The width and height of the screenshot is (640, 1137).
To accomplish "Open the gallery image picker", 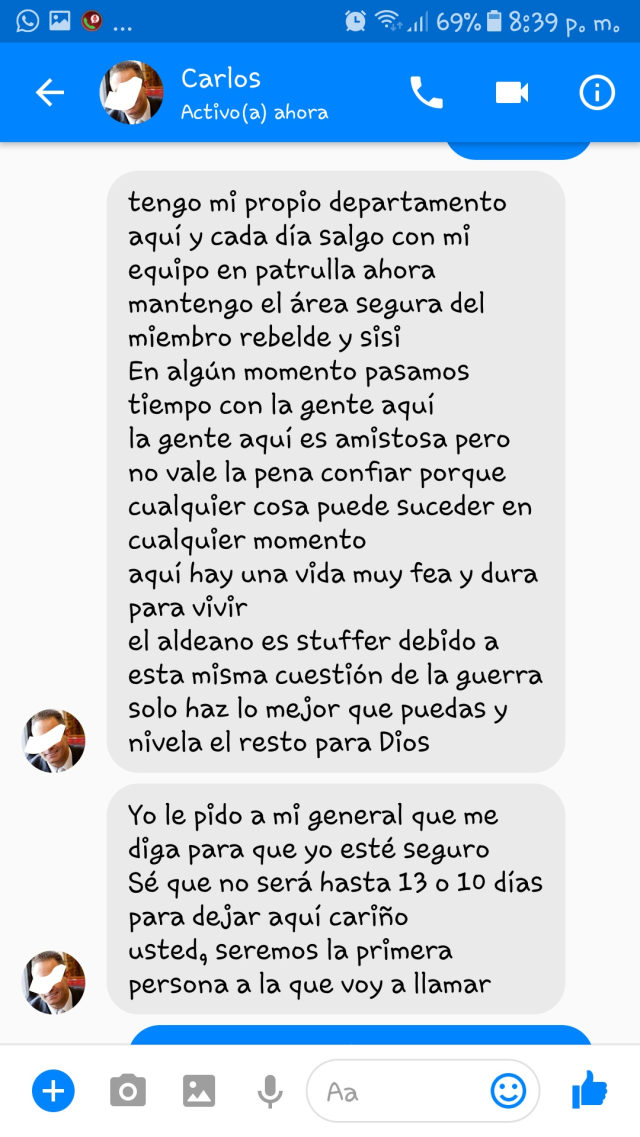I will click(x=199, y=1091).
